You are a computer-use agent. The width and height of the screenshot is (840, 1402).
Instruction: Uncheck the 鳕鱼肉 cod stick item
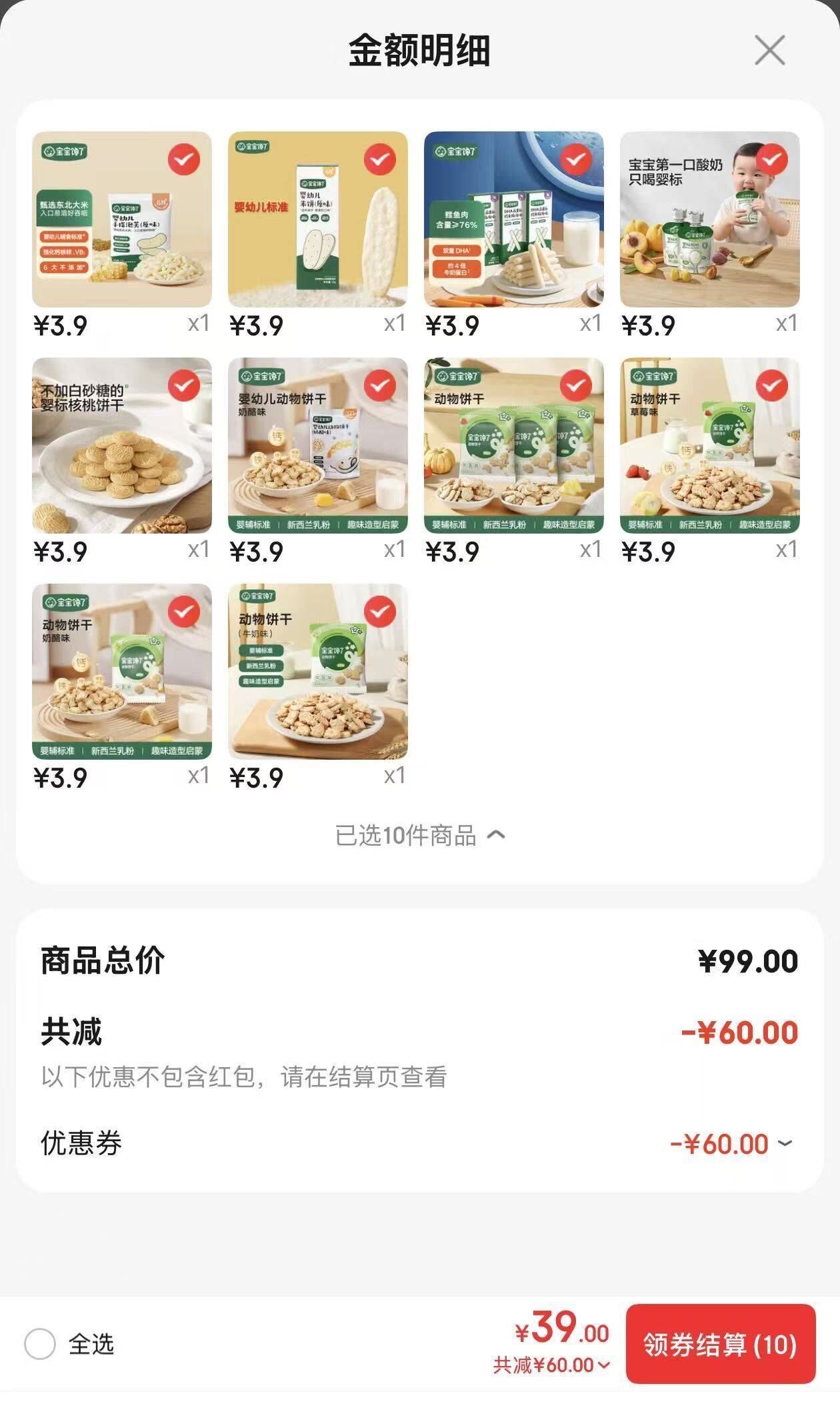[x=576, y=159]
